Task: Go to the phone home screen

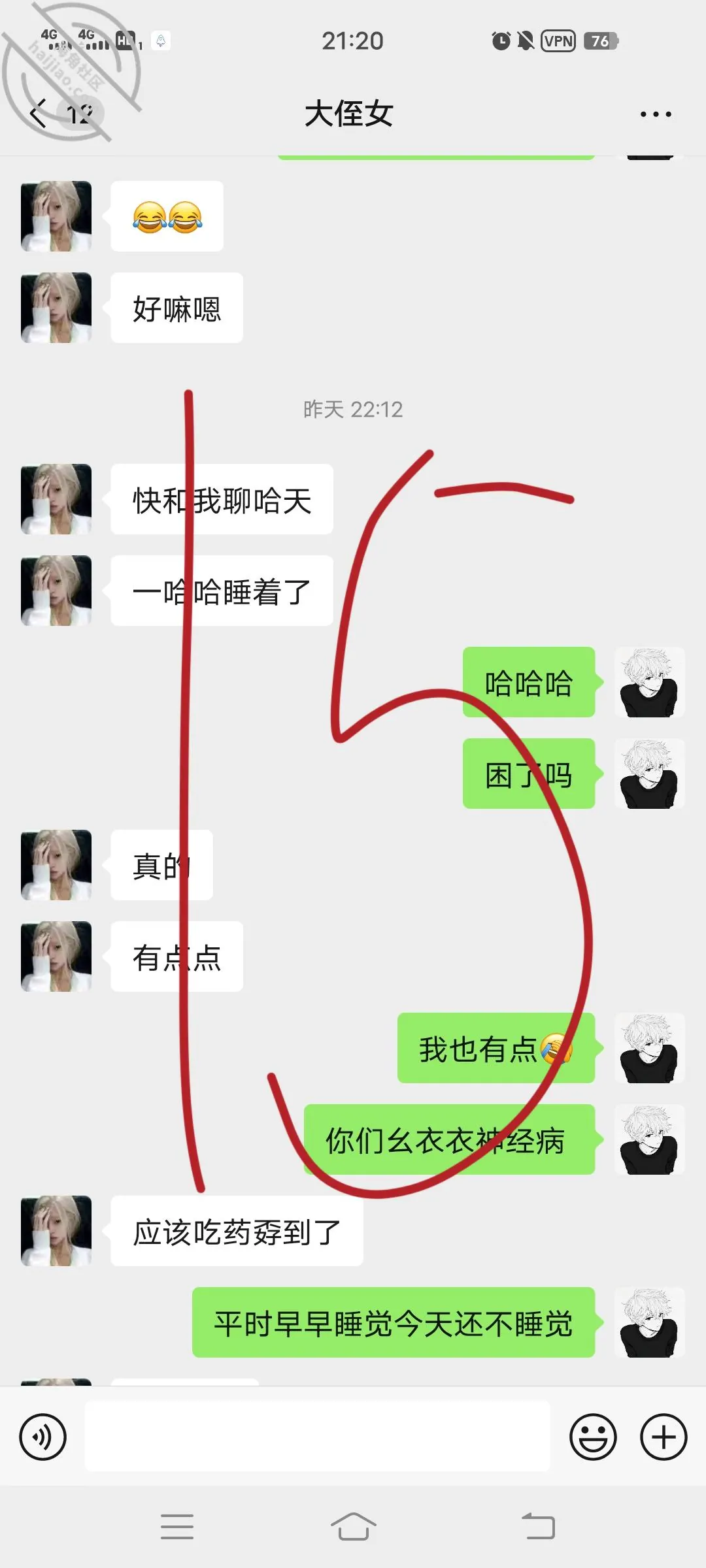Action: point(353,1526)
